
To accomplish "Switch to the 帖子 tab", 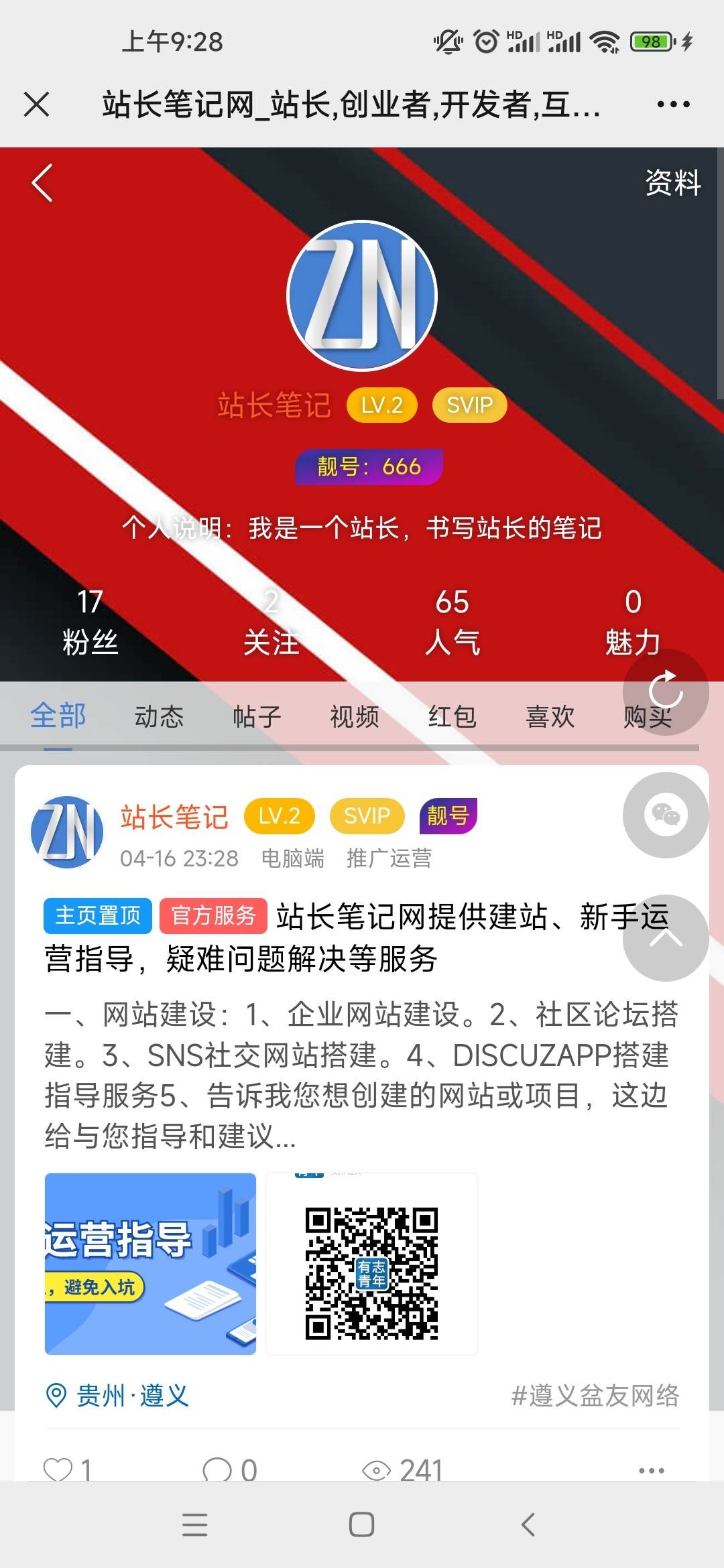I will (257, 716).
